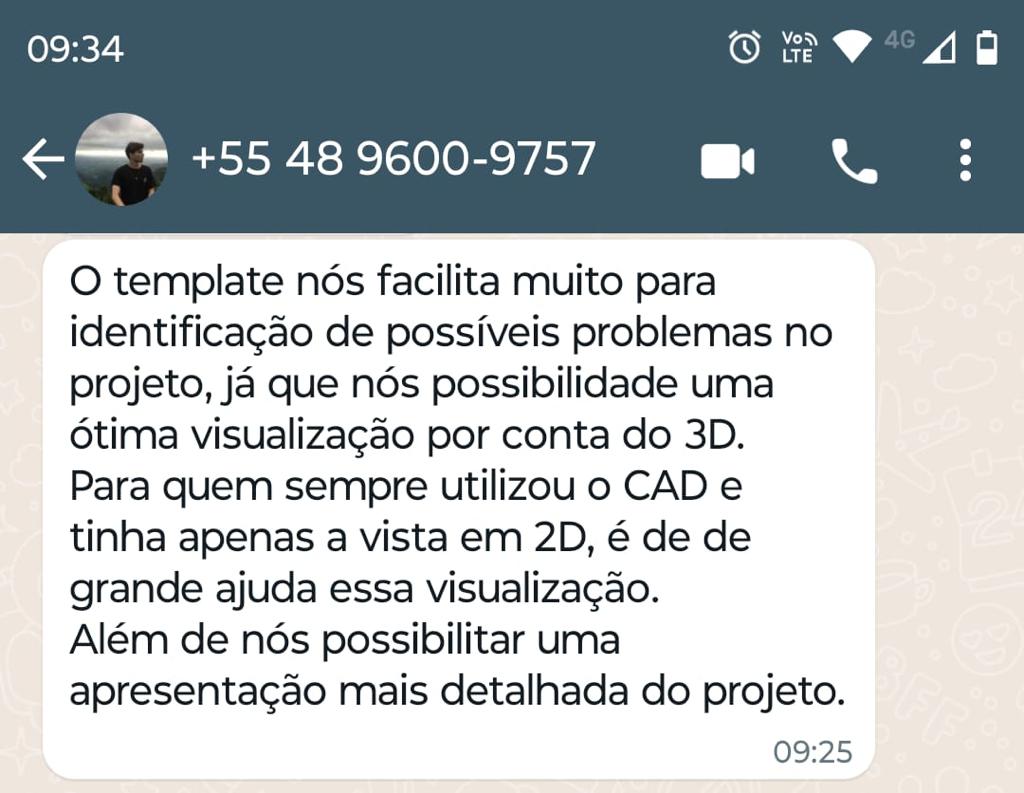The height and width of the screenshot is (793, 1024).
Task: Open contact info for +55 48 9600-9757
Action: [x=393, y=159]
